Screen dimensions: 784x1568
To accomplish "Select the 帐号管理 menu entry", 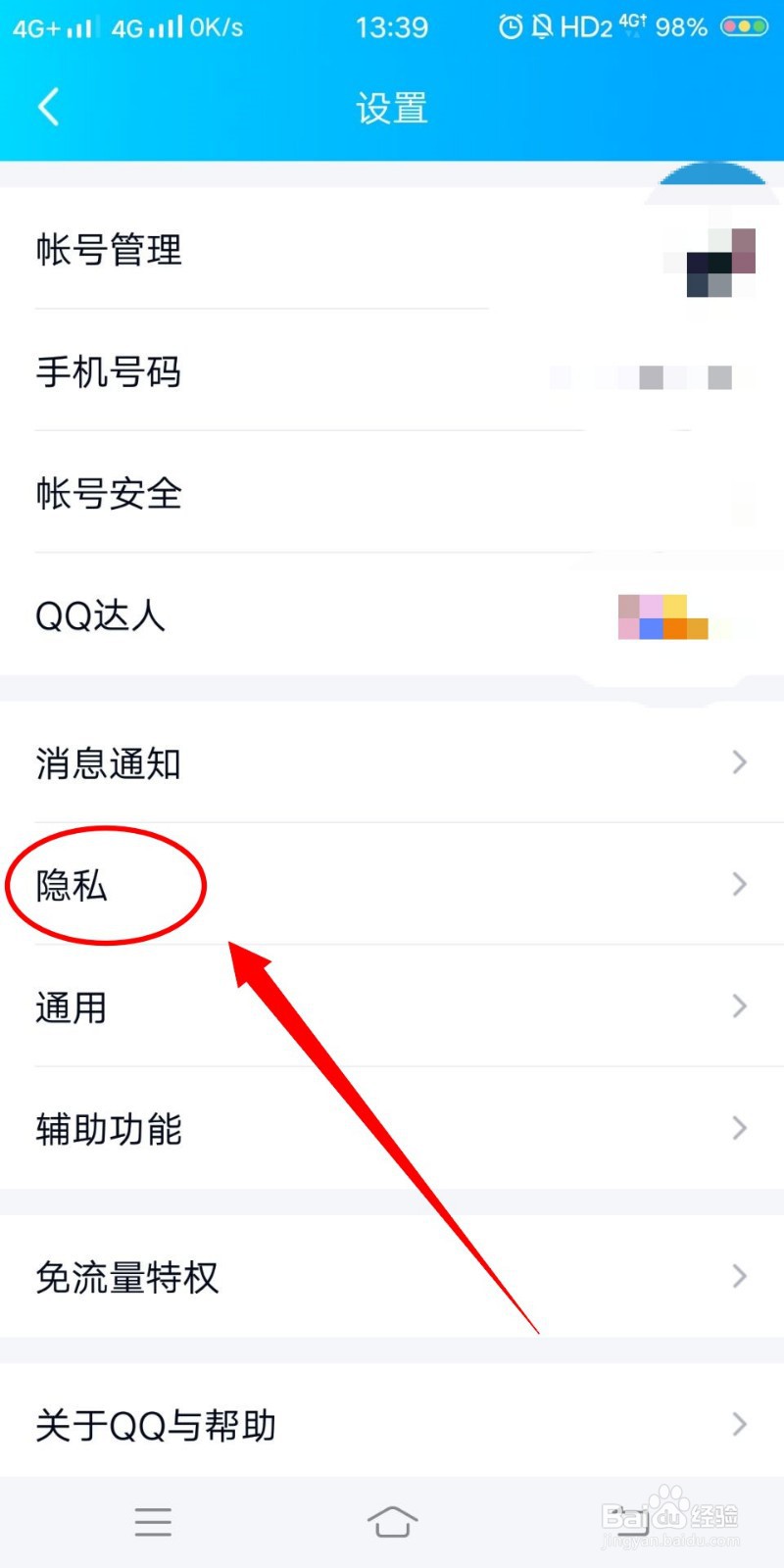I will pyautogui.click(x=108, y=251).
